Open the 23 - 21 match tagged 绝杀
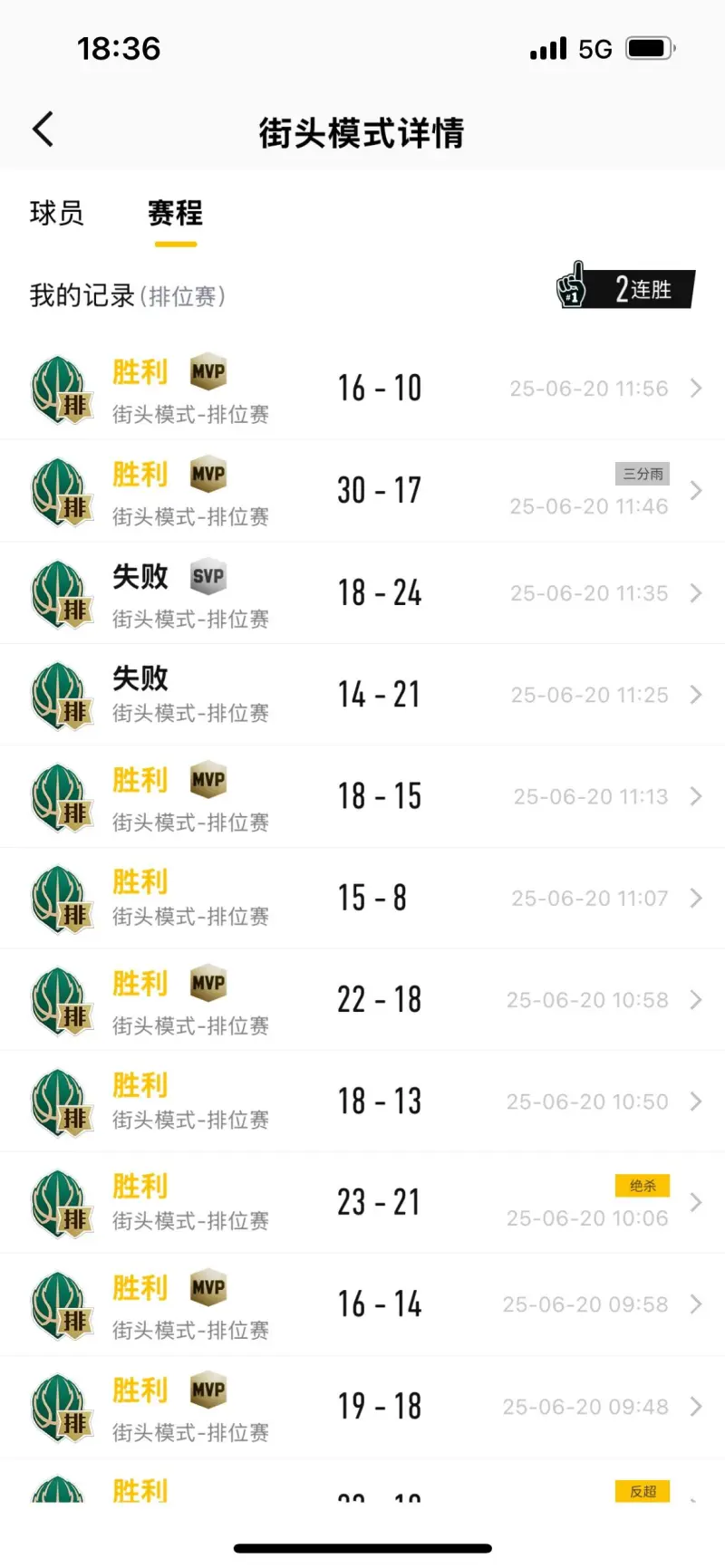Screen dimensions: 725x1568 click(x=362, y=1203)
